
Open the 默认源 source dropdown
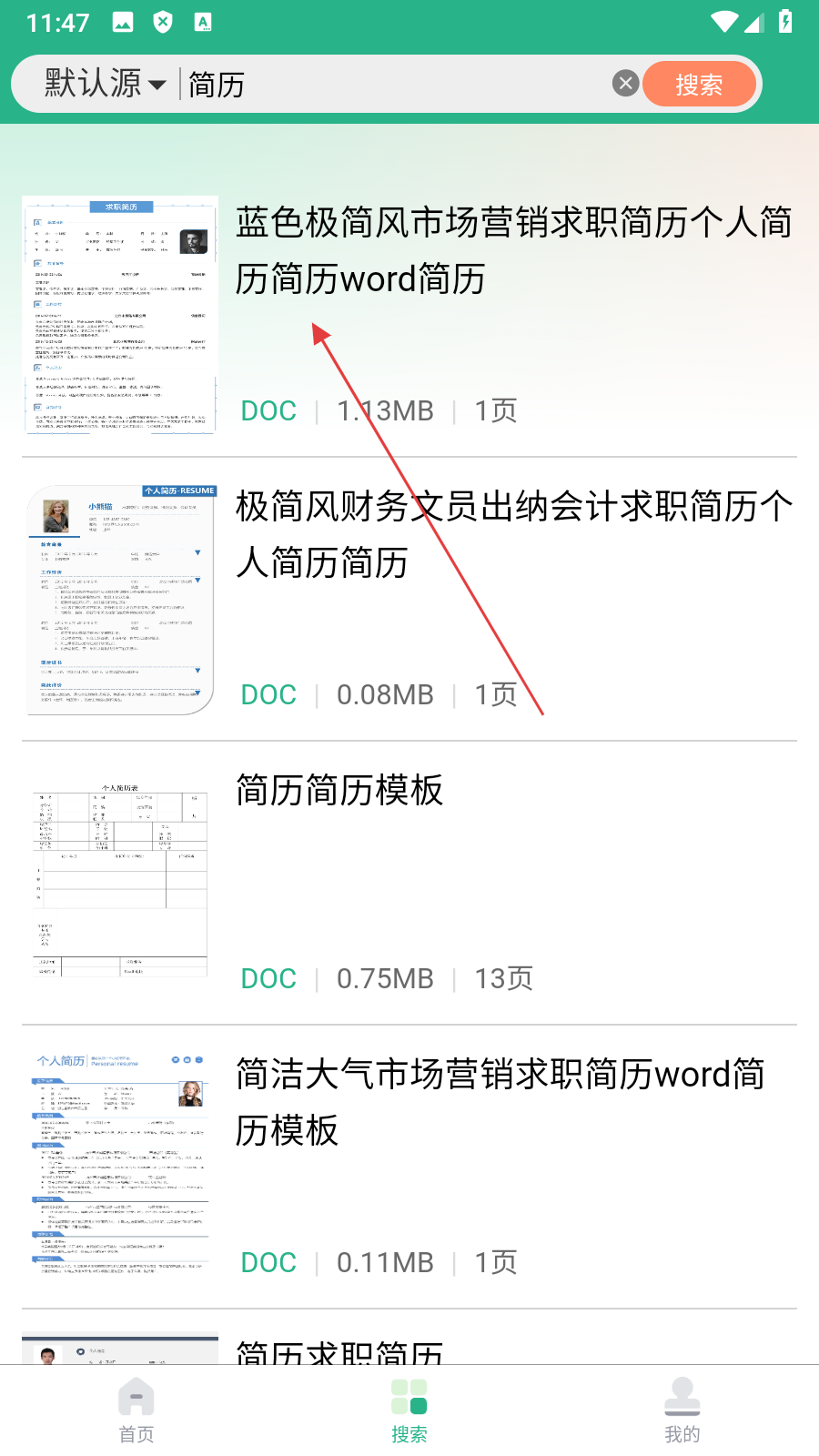click(105, 85)
